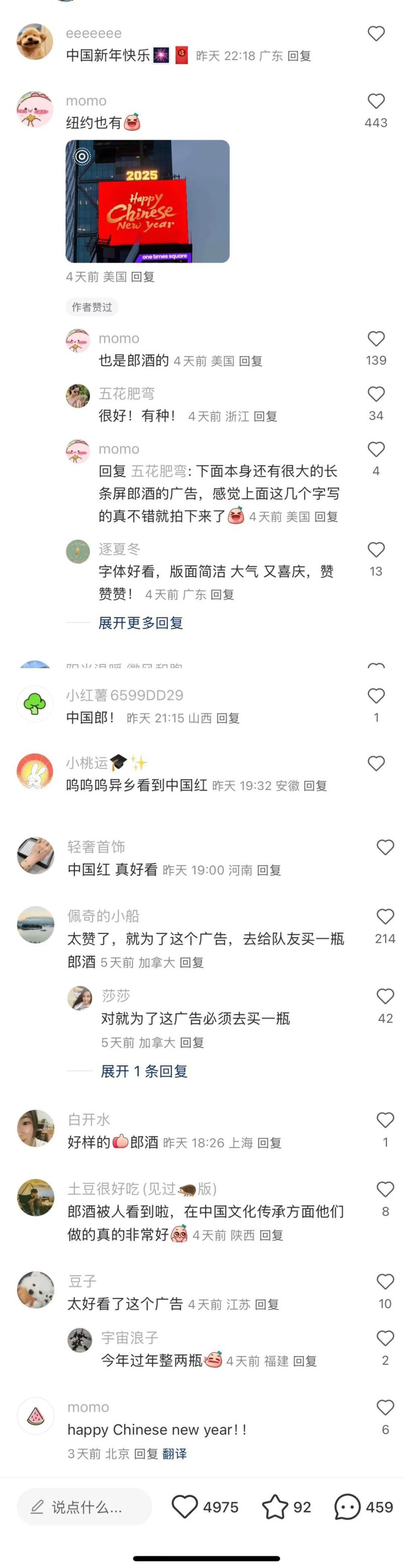Like 佩奇的小船's comment
This screenshot has width=403, height=1568.
385,916
